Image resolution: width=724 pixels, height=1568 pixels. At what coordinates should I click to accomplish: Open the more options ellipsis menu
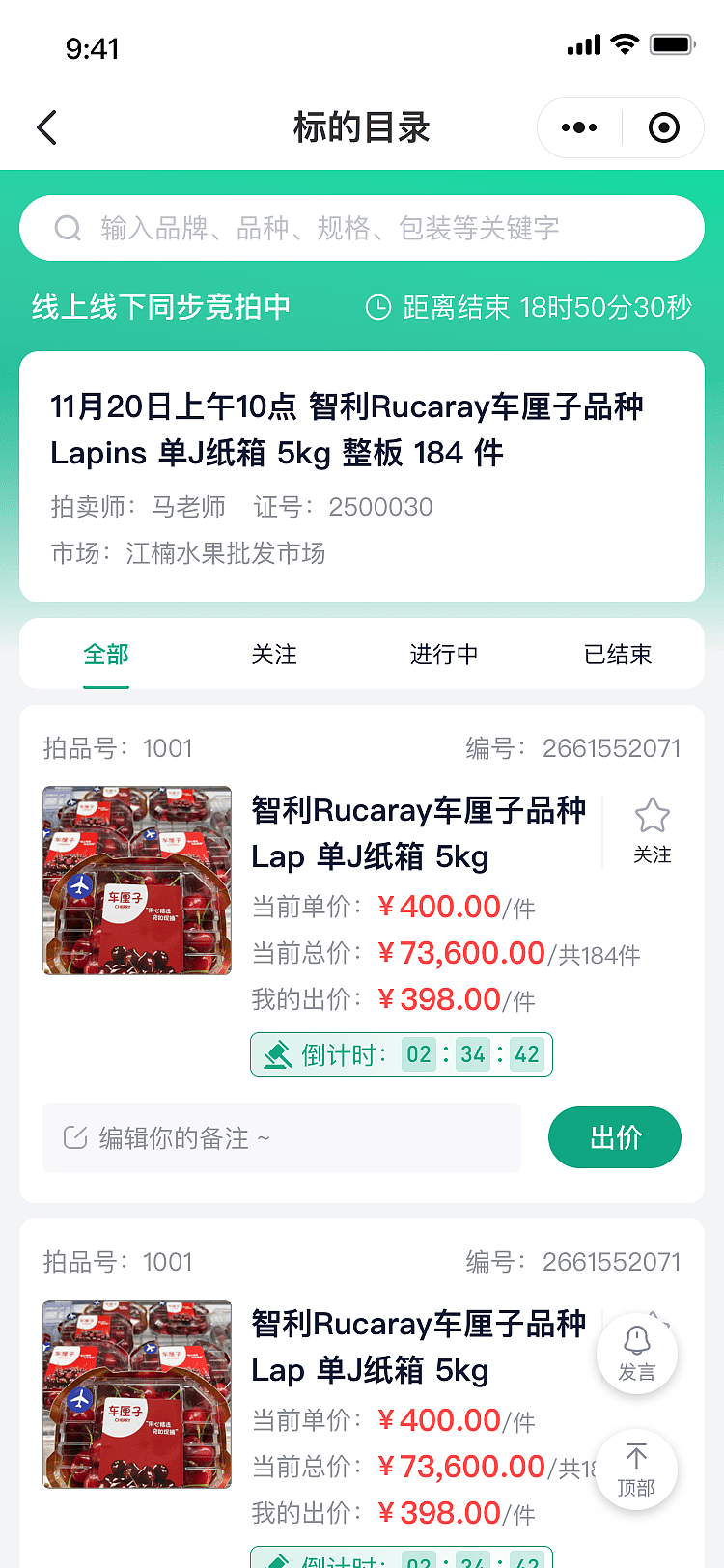click(577, 126)
